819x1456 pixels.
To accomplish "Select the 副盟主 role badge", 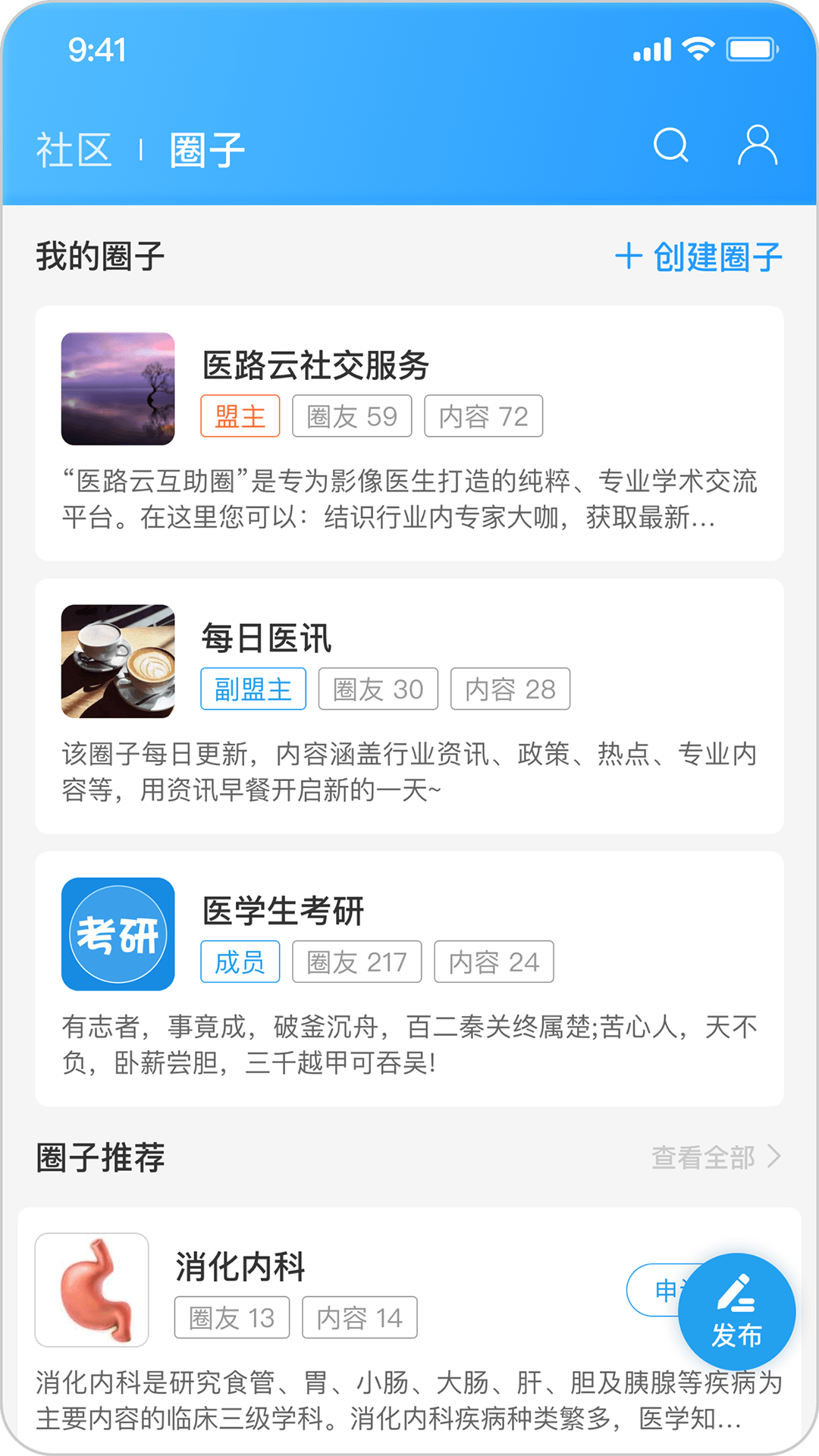I will [253, 689].
